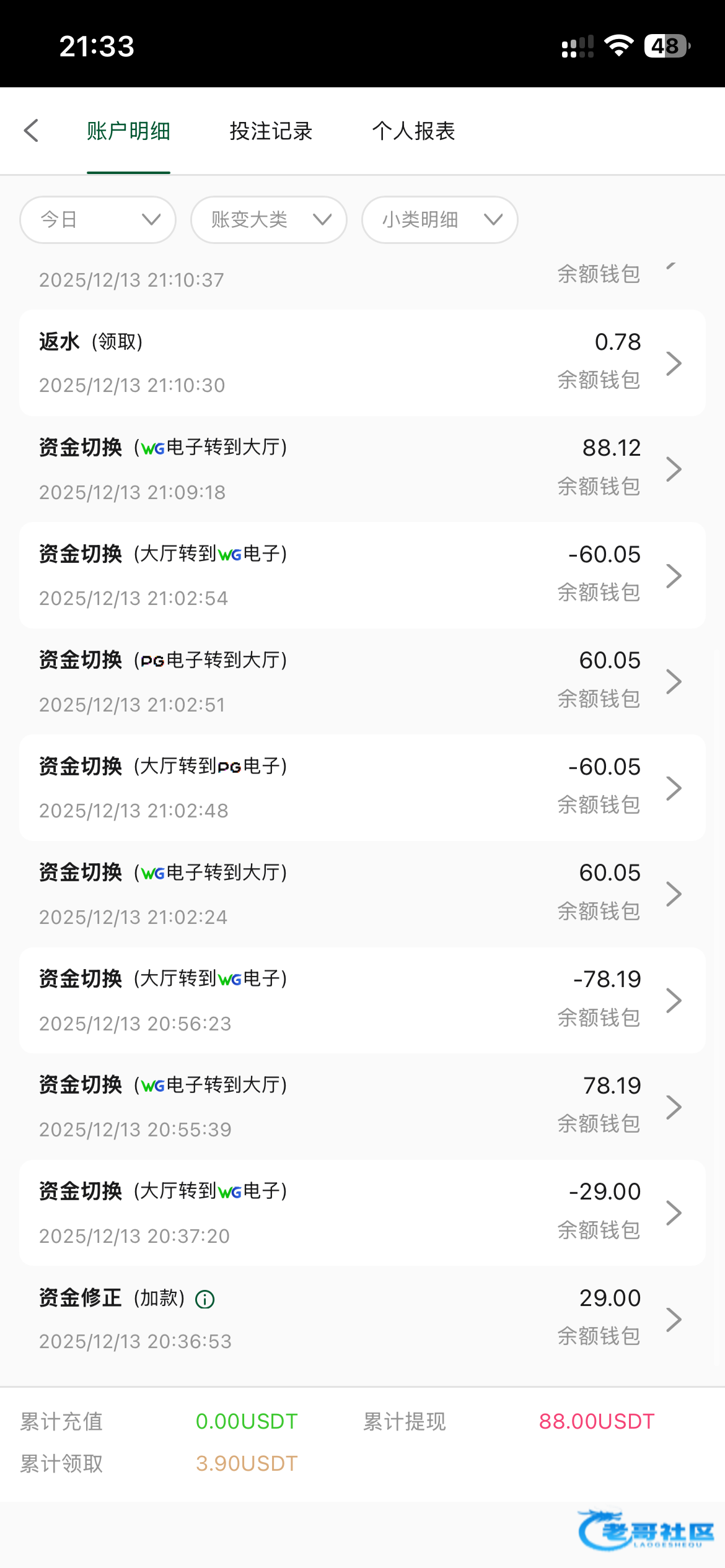View the 21:02:54 大厅转到WG电子 transfer
Image resolution: width=725 pixels, height=1568 pixels.
(362, 575)
